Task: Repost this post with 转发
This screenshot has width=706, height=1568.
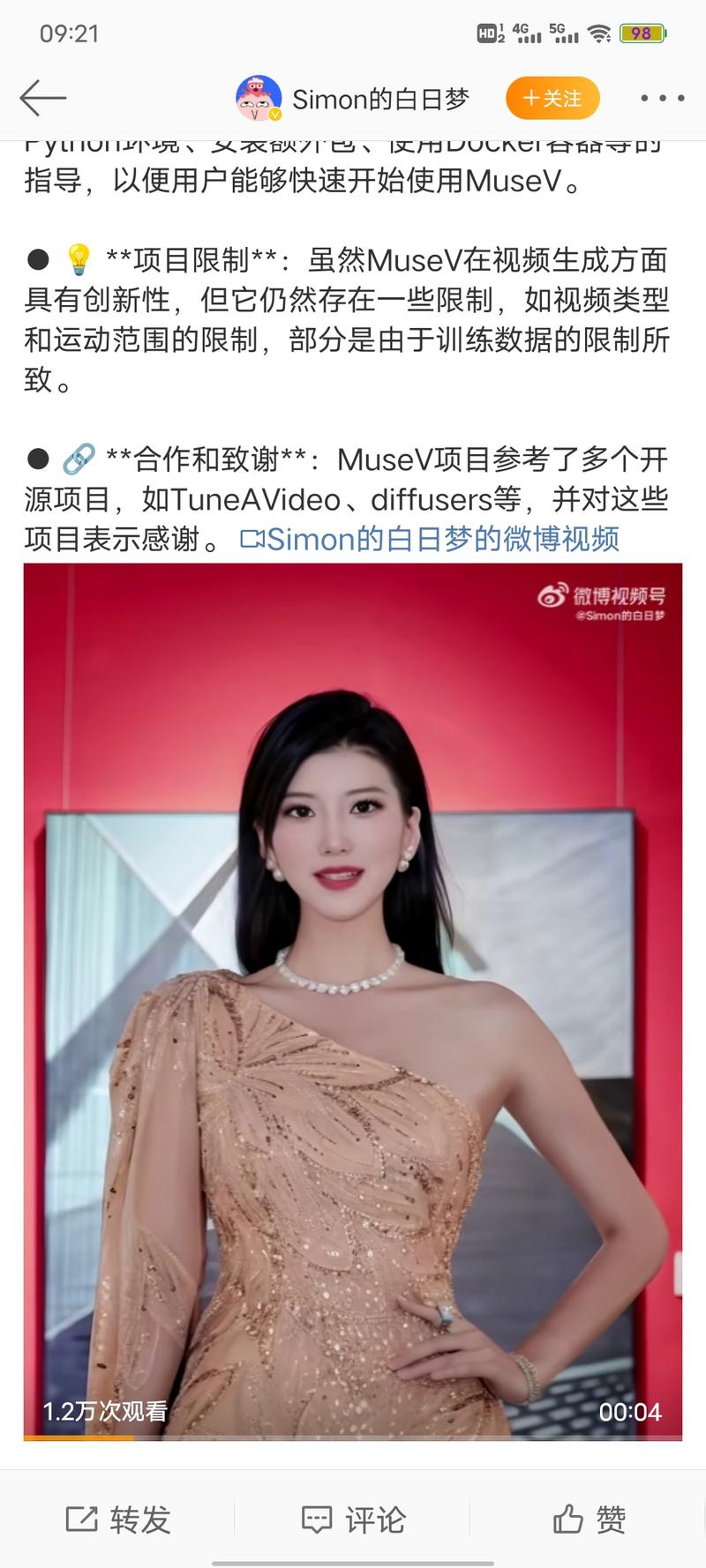Action: (x=118, y=1519)
